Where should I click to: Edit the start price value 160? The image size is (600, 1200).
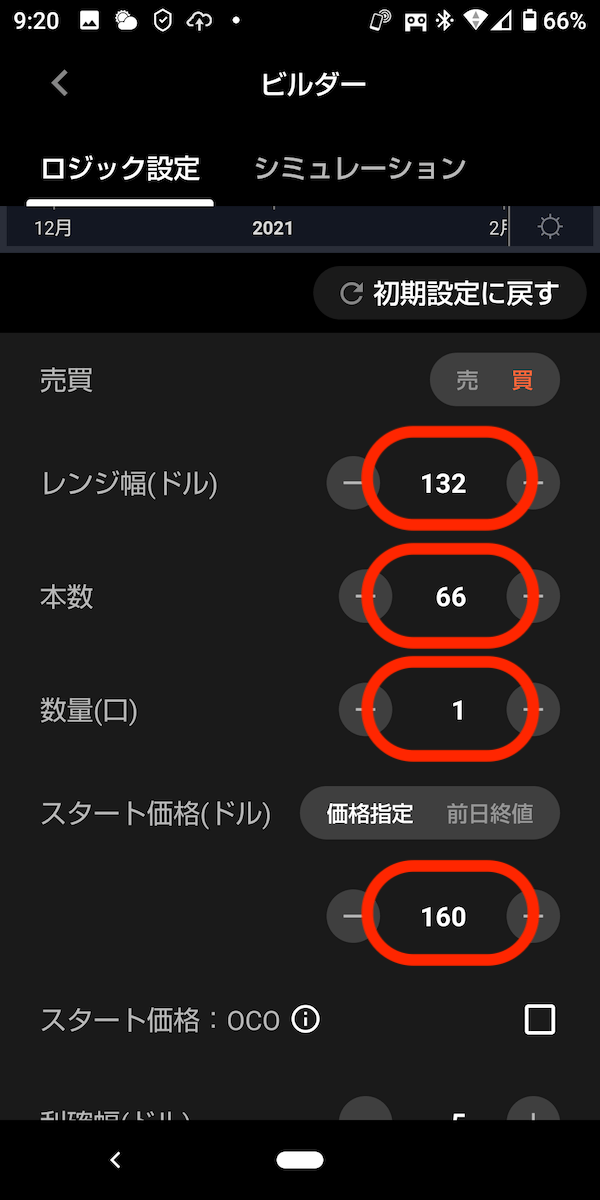pyautogui.click(x=443, y=916)
